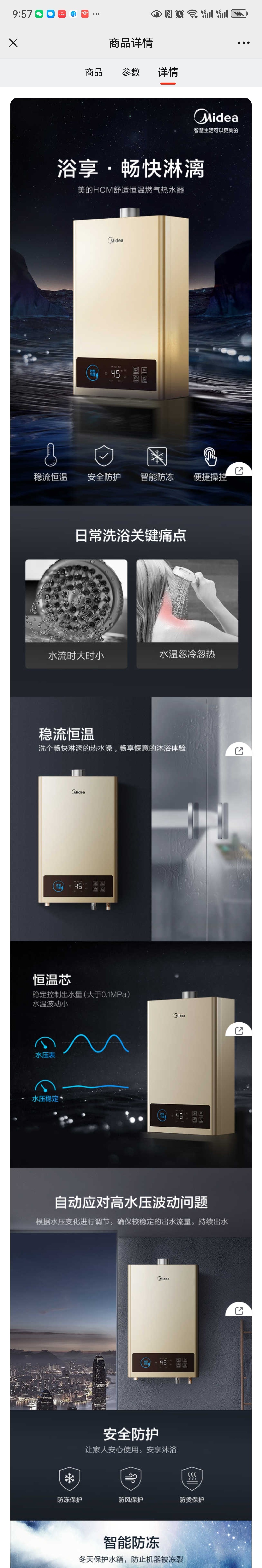The height and width of the screenshot is (1568, 262).
Task: Switch to the 商品 tab
Action: point(94,72)
